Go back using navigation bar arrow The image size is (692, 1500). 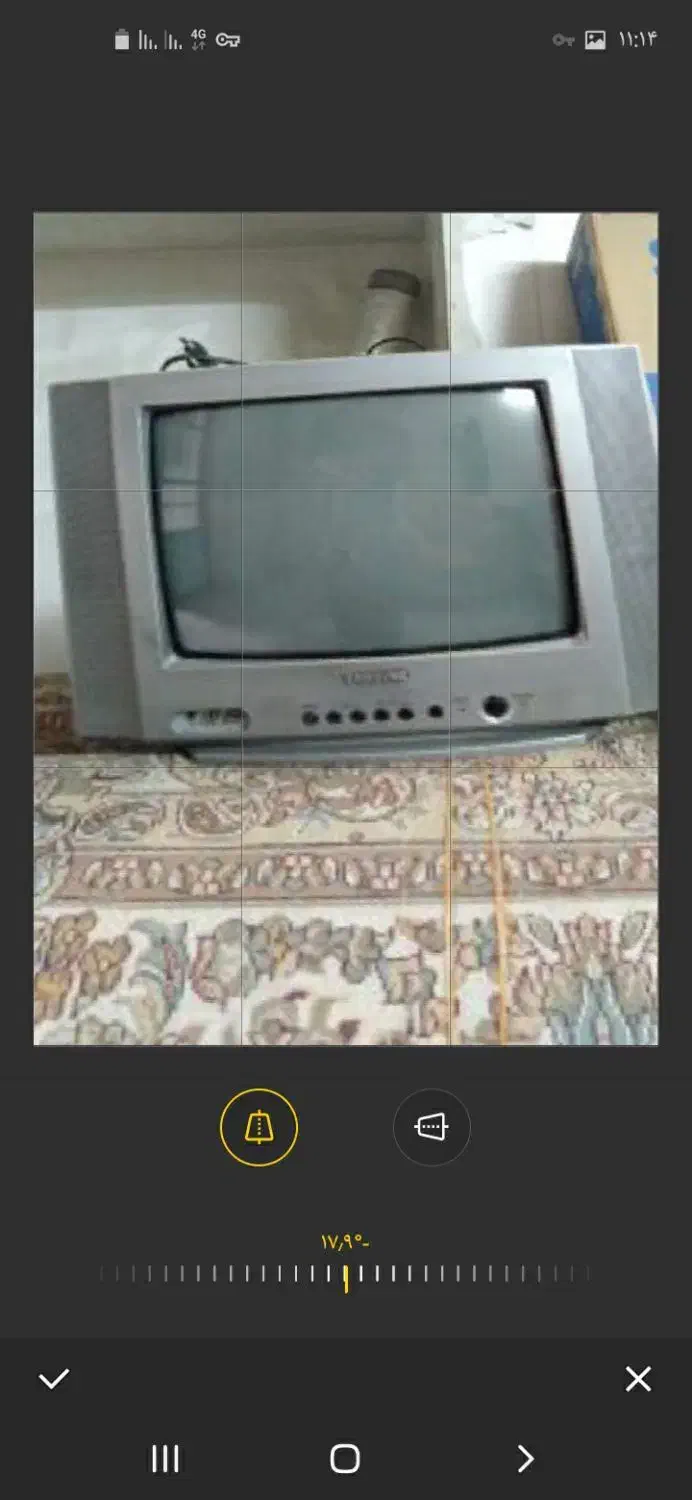(526, 1459)
